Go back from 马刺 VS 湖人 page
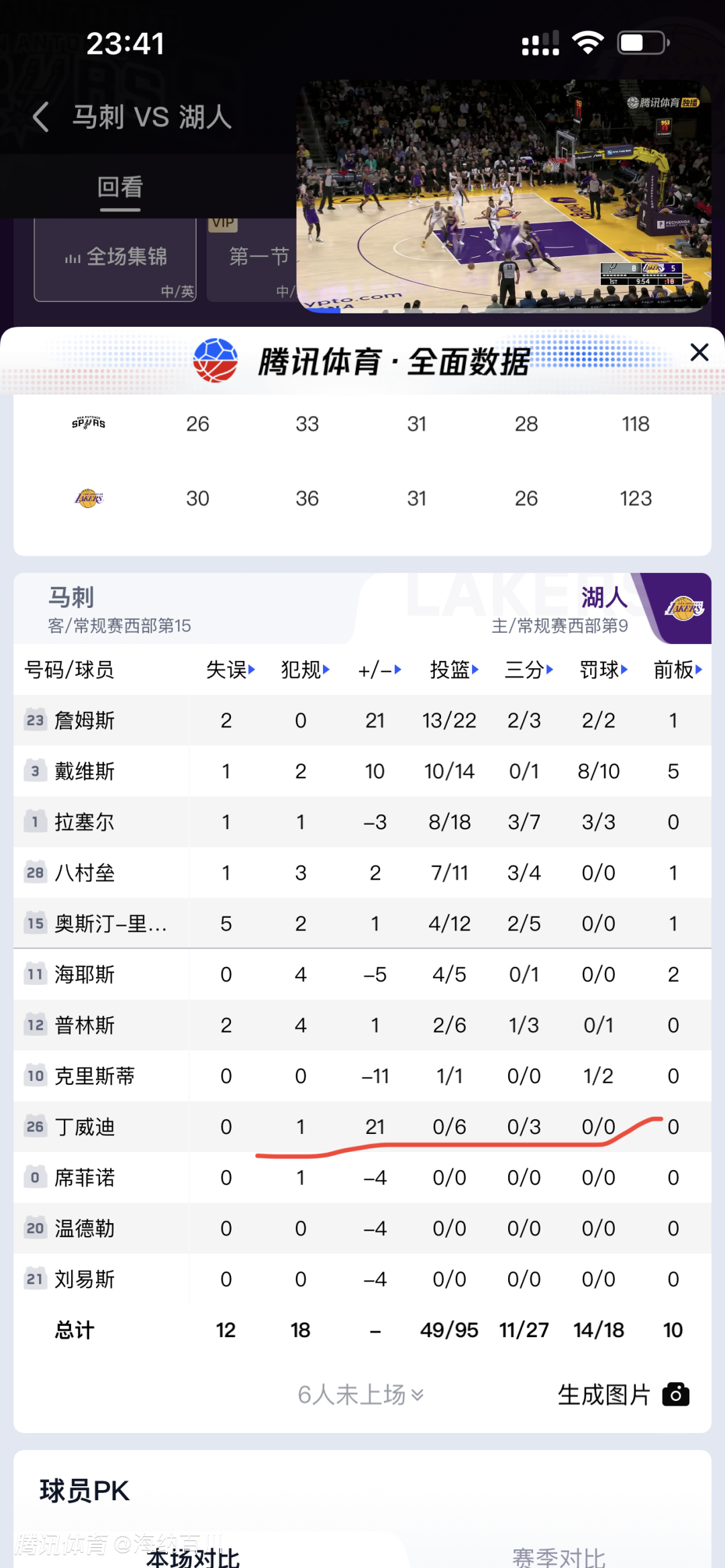 [x=42, y=117]
